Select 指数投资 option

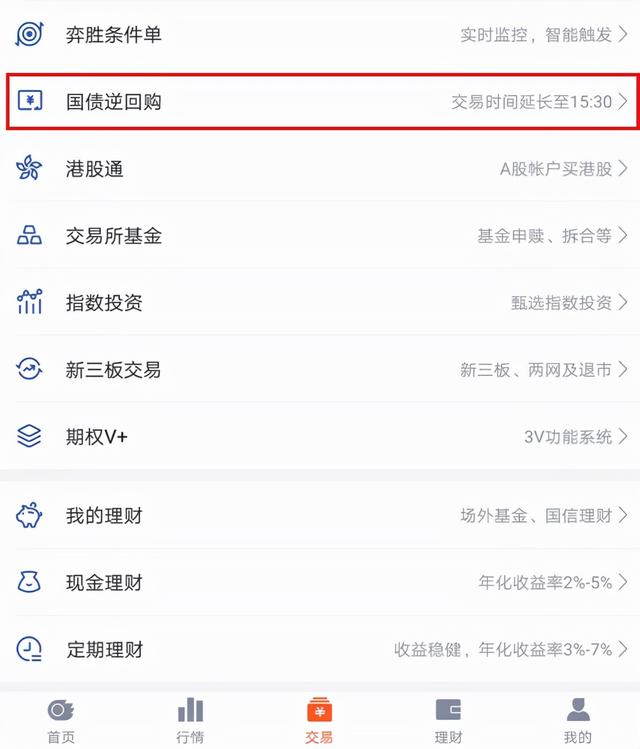click(320, 302)
